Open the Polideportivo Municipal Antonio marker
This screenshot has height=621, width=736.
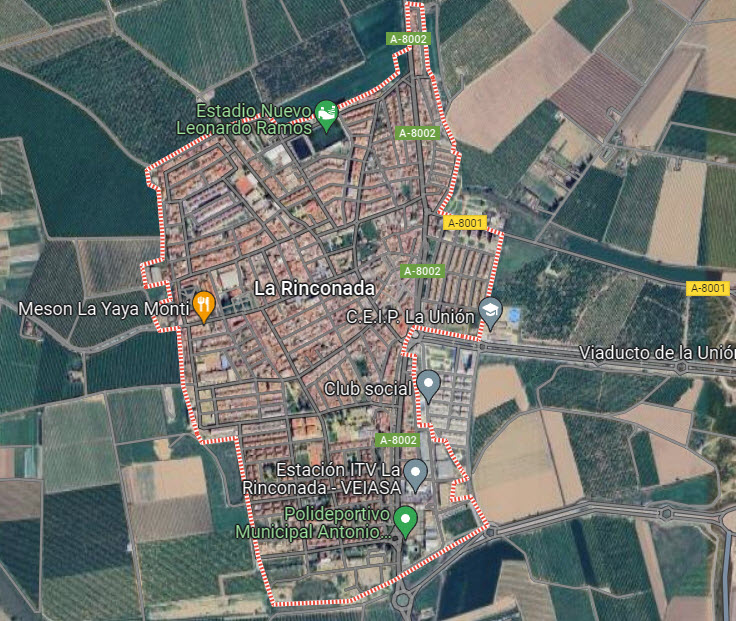tap(404, 519)
